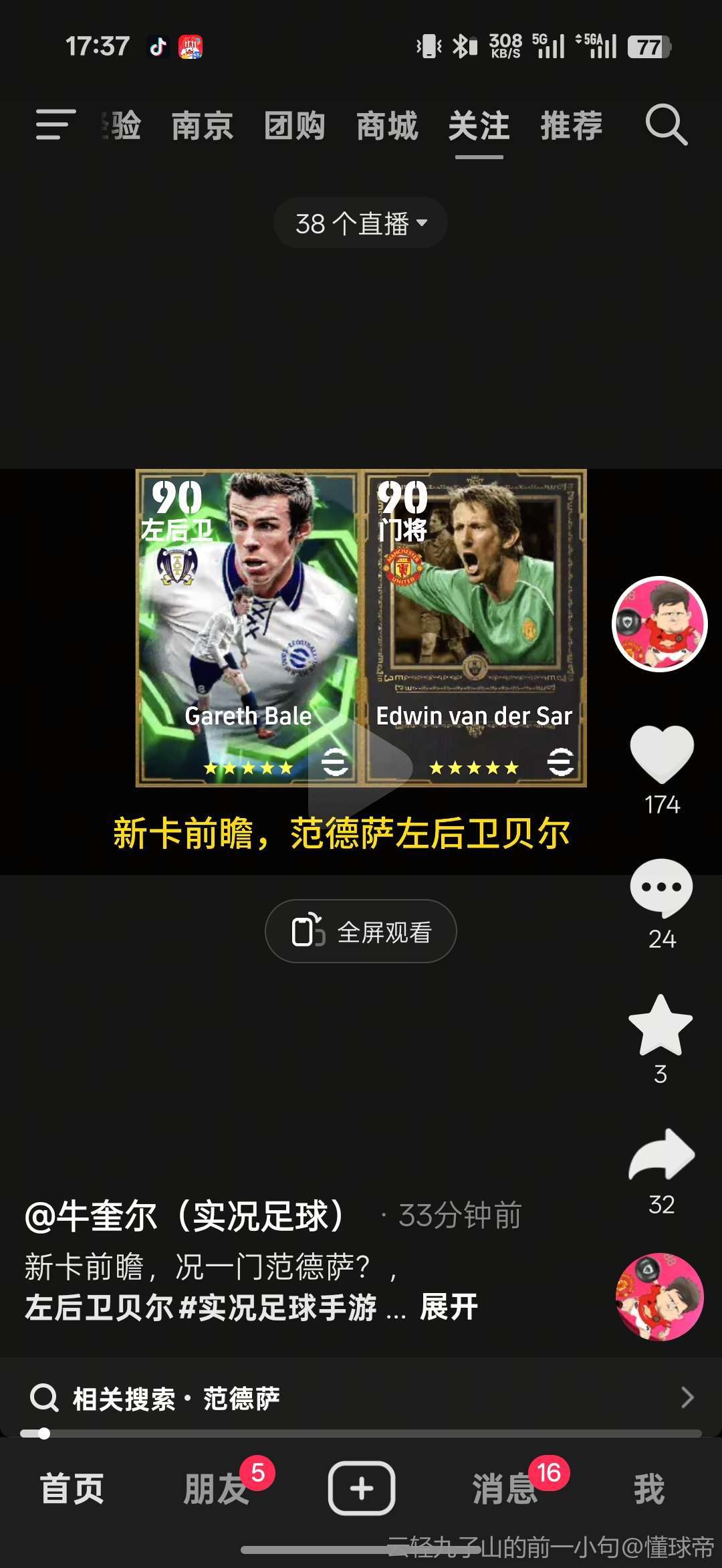722x1568 pixels.
Task: Expand the caption with 展开
Action: (x=449, y=1306)
